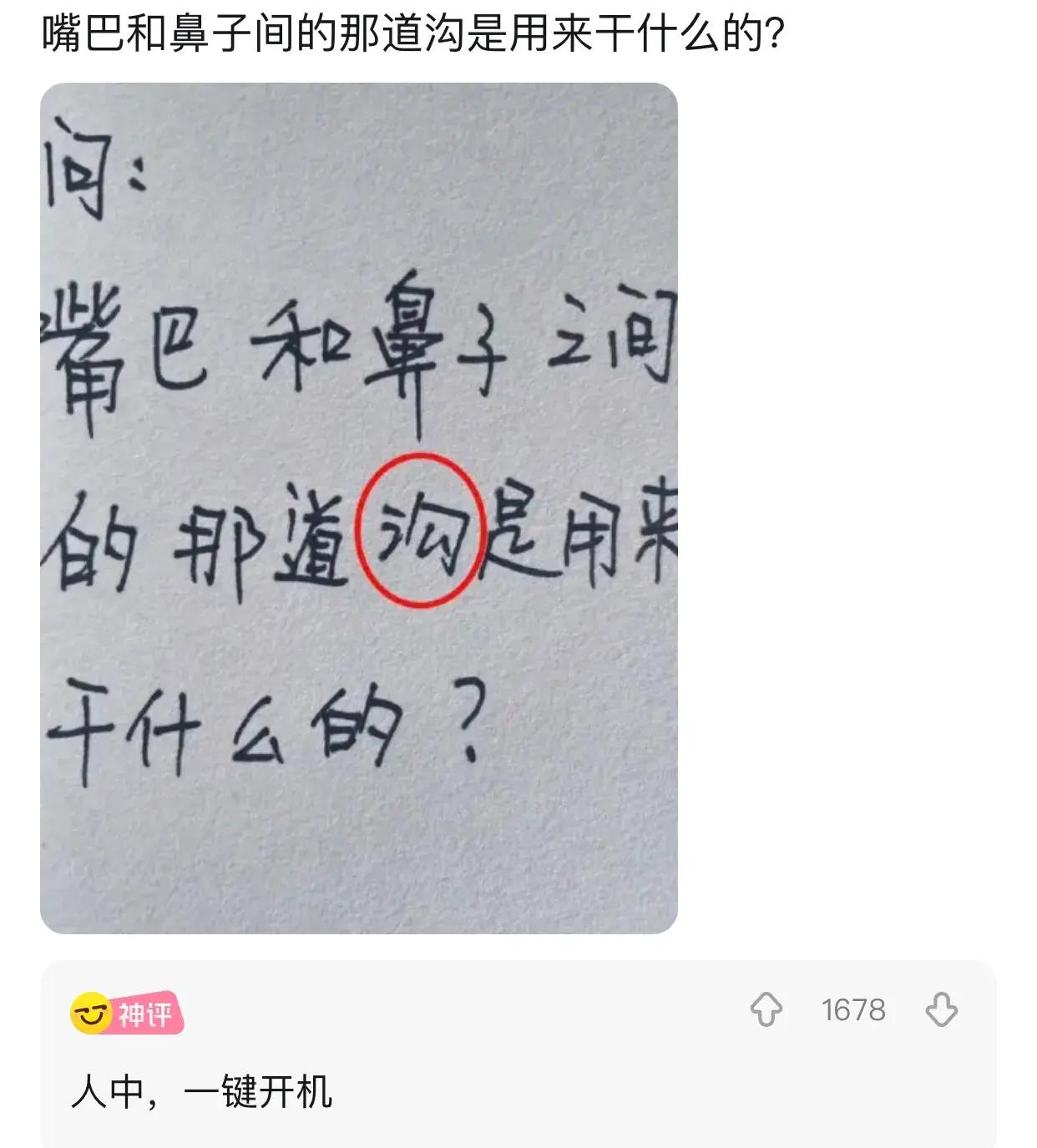Image resolution: width=1037 pixels, height=1148 pixels.
Task: Open the top comment 人中，一键开机
Action: [x=202, y=1092]
